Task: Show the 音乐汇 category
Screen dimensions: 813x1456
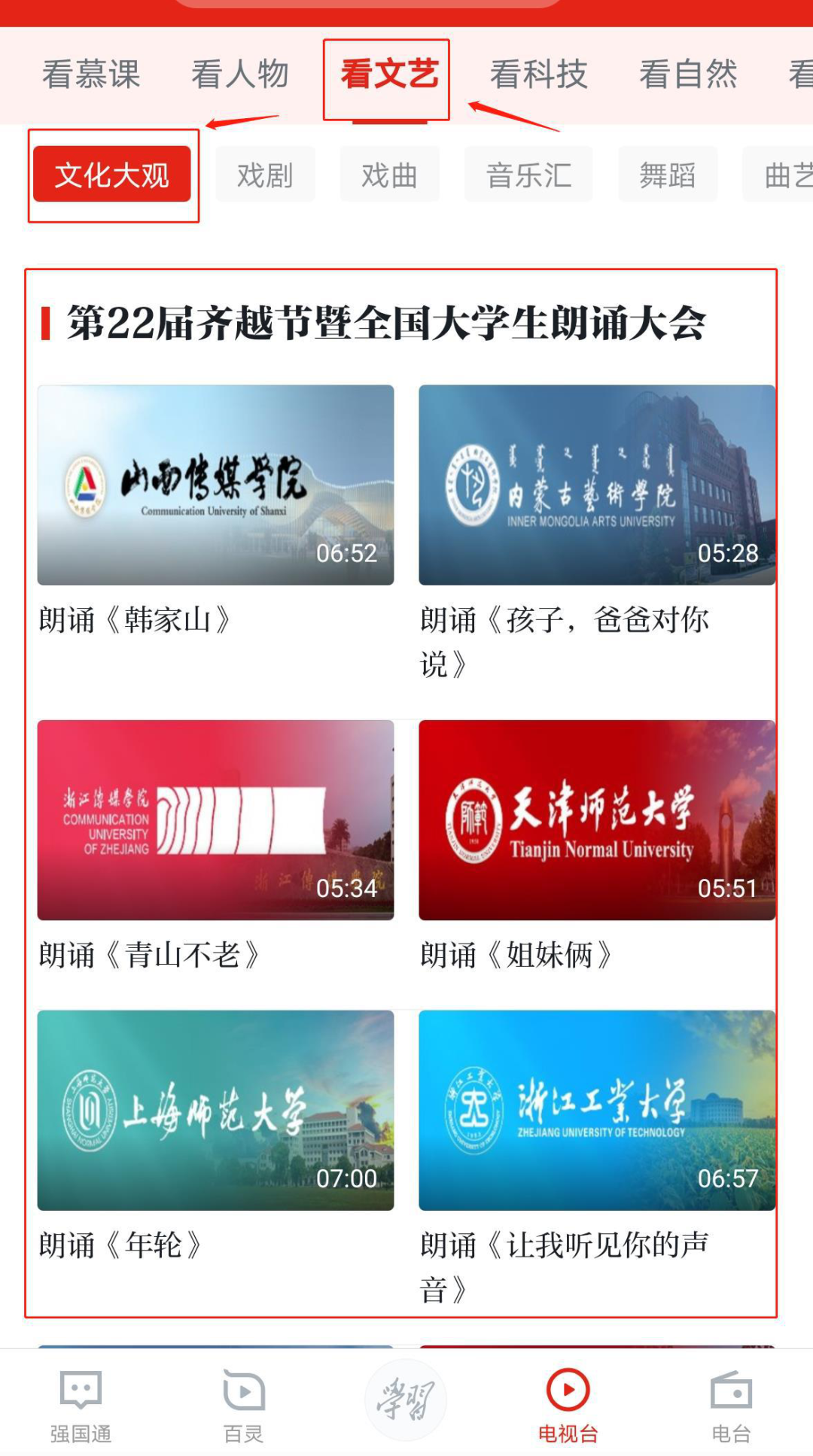Action: click(528, 175)
